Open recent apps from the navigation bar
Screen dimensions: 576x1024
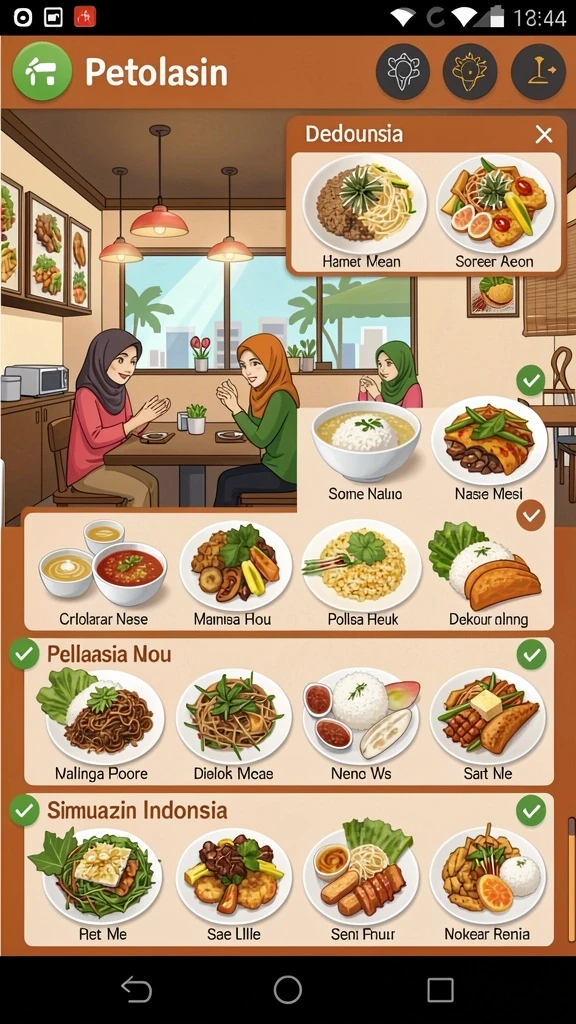click(x=440, y=990)
